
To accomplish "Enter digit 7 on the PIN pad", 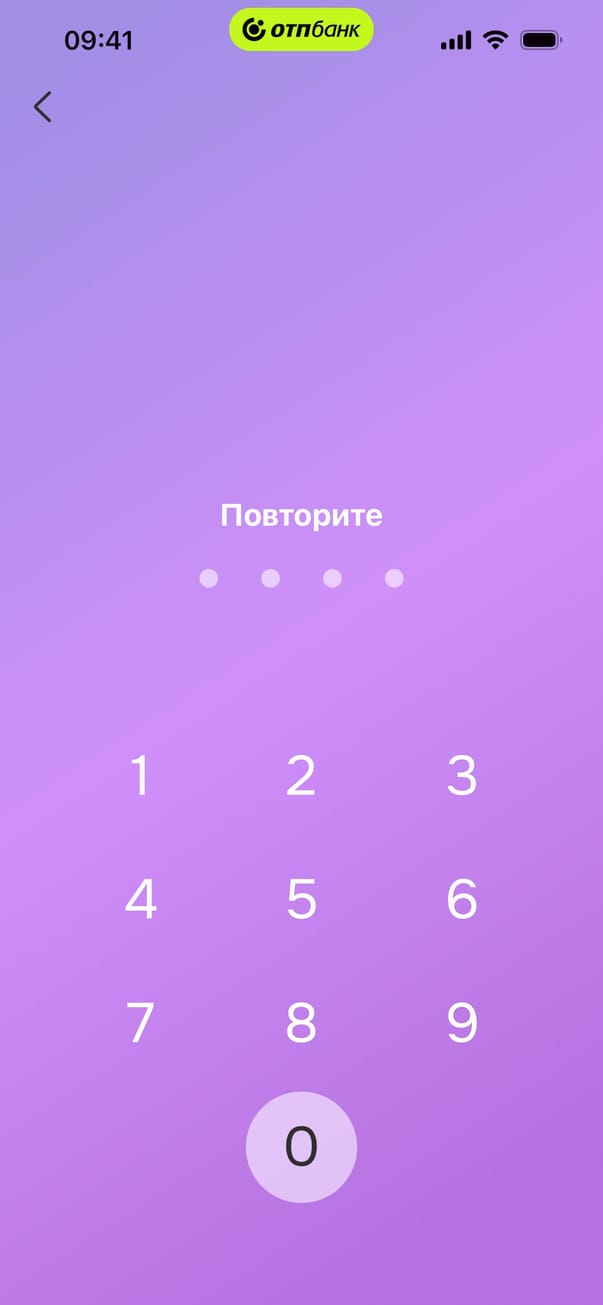I will tap(141, 1022).
